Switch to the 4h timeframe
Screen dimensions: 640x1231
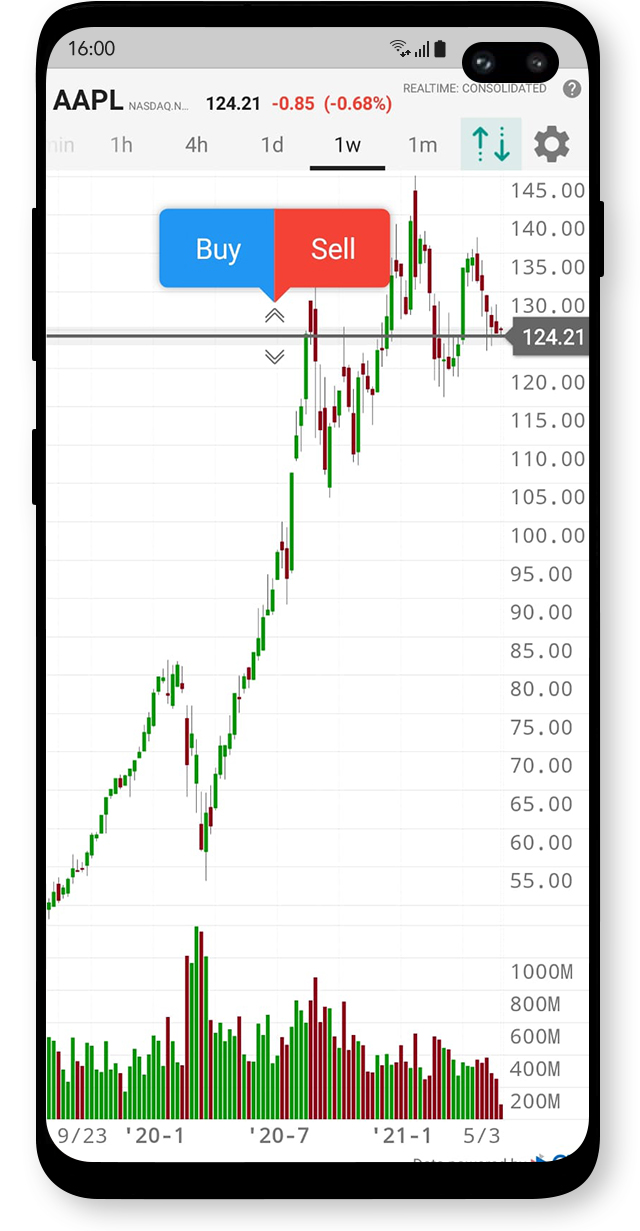tap(197, 145)
